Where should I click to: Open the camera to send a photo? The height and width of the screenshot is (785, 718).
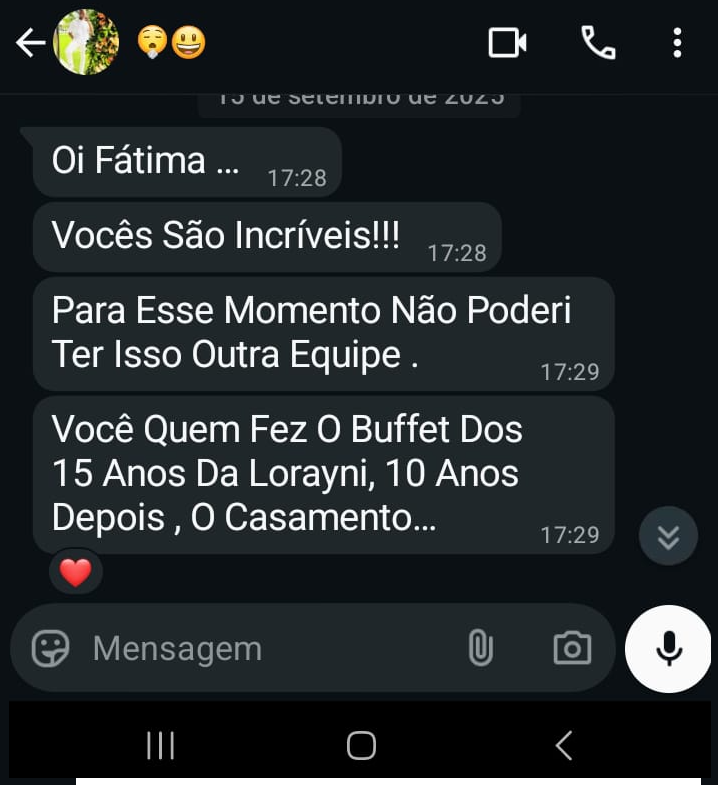pyautogui.click(x=572, y=649)
